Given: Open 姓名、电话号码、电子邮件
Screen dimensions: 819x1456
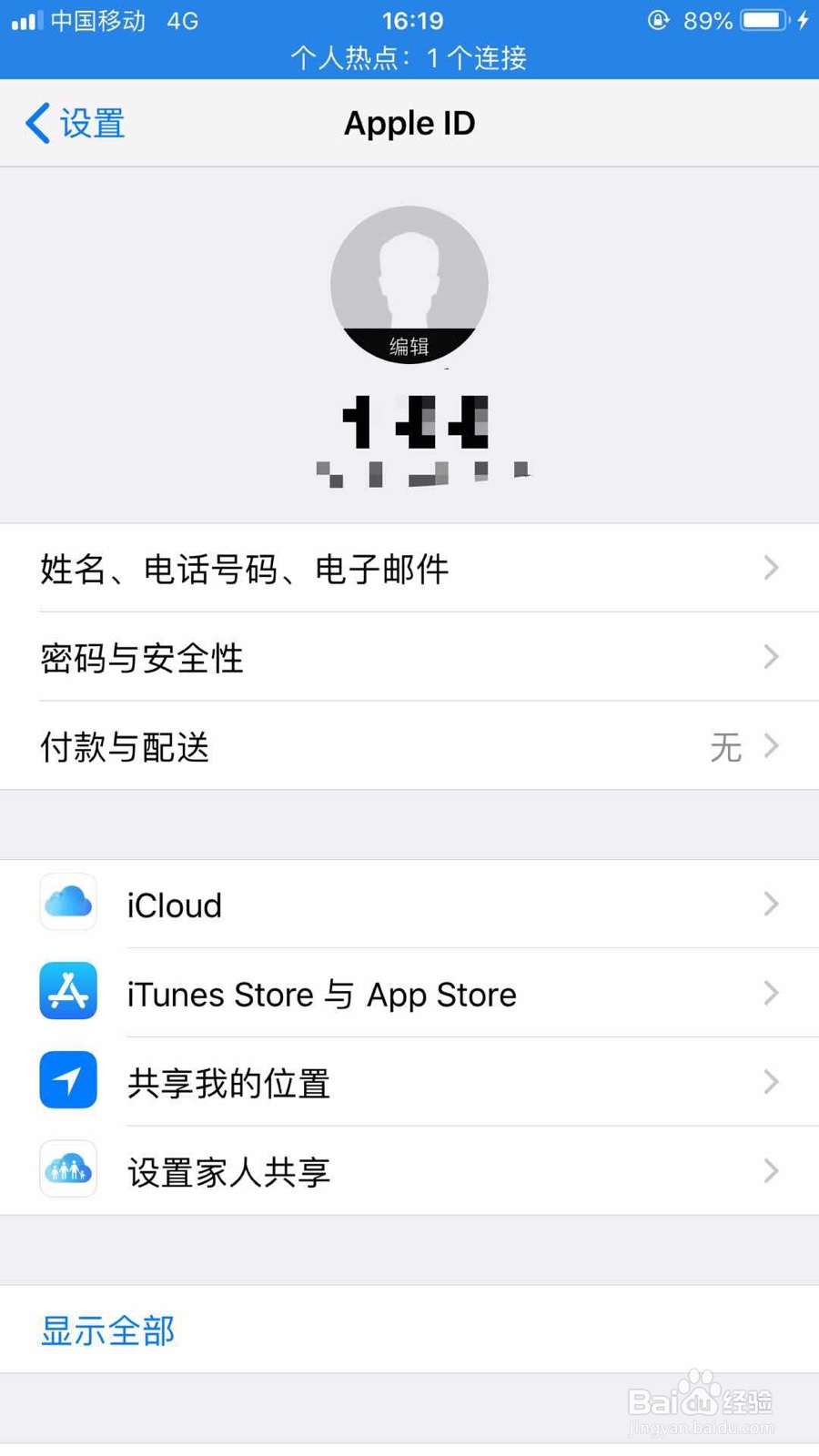Looking at the screenshot, I should click(x=409, y=568).
